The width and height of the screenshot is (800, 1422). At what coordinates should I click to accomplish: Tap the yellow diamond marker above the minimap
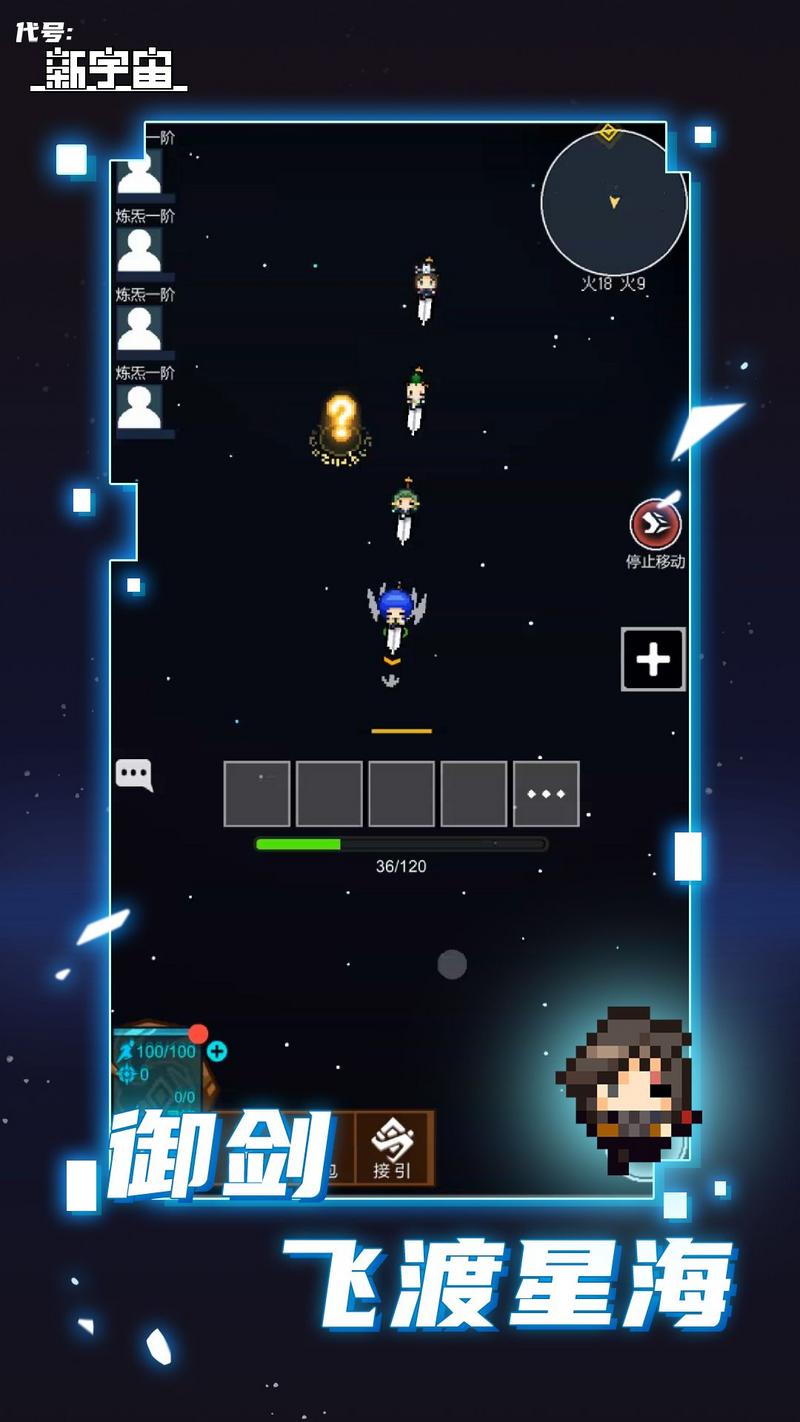[607, 131]
